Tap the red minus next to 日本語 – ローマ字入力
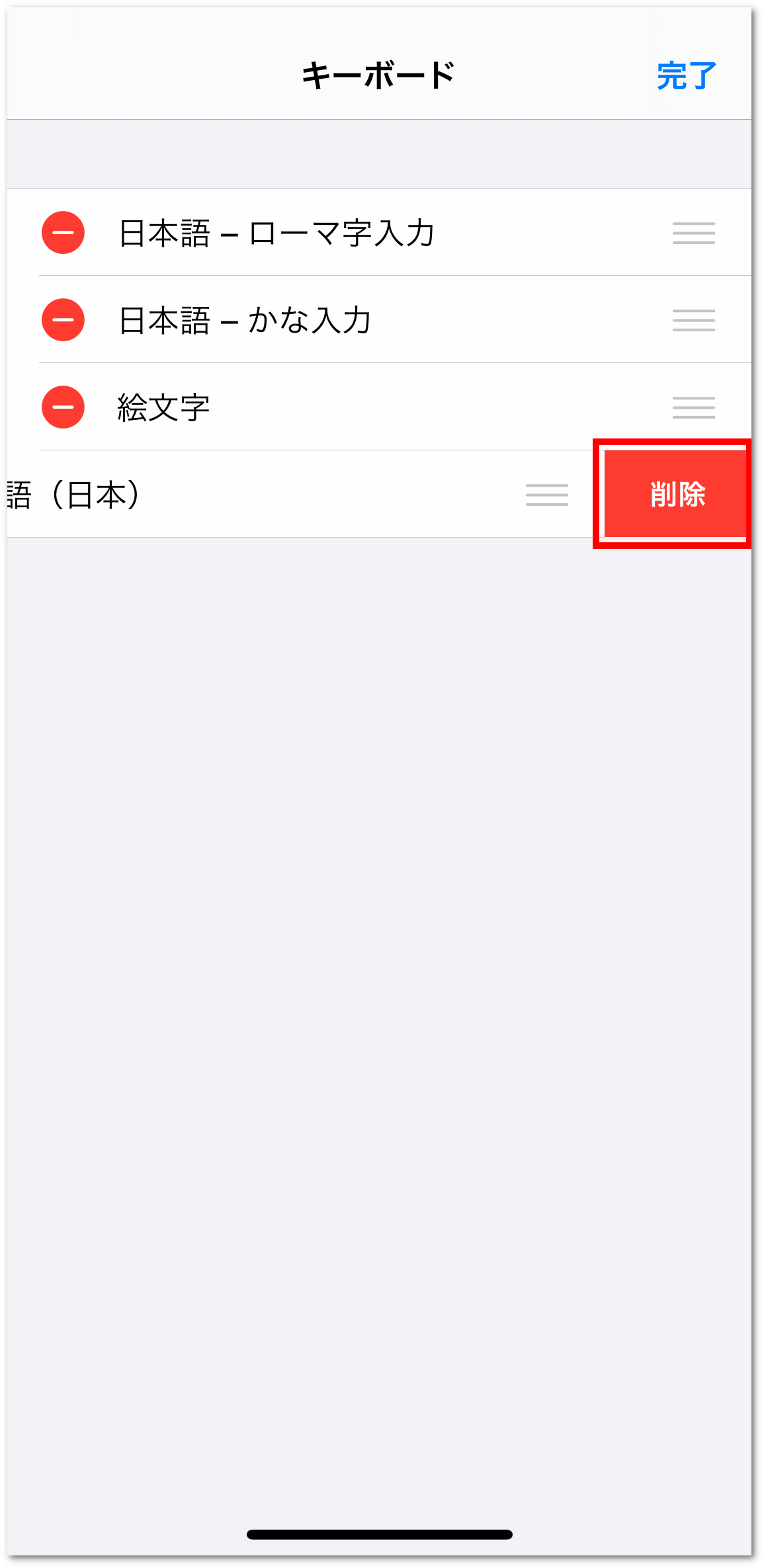764x1568 pixels. (63, 233)
